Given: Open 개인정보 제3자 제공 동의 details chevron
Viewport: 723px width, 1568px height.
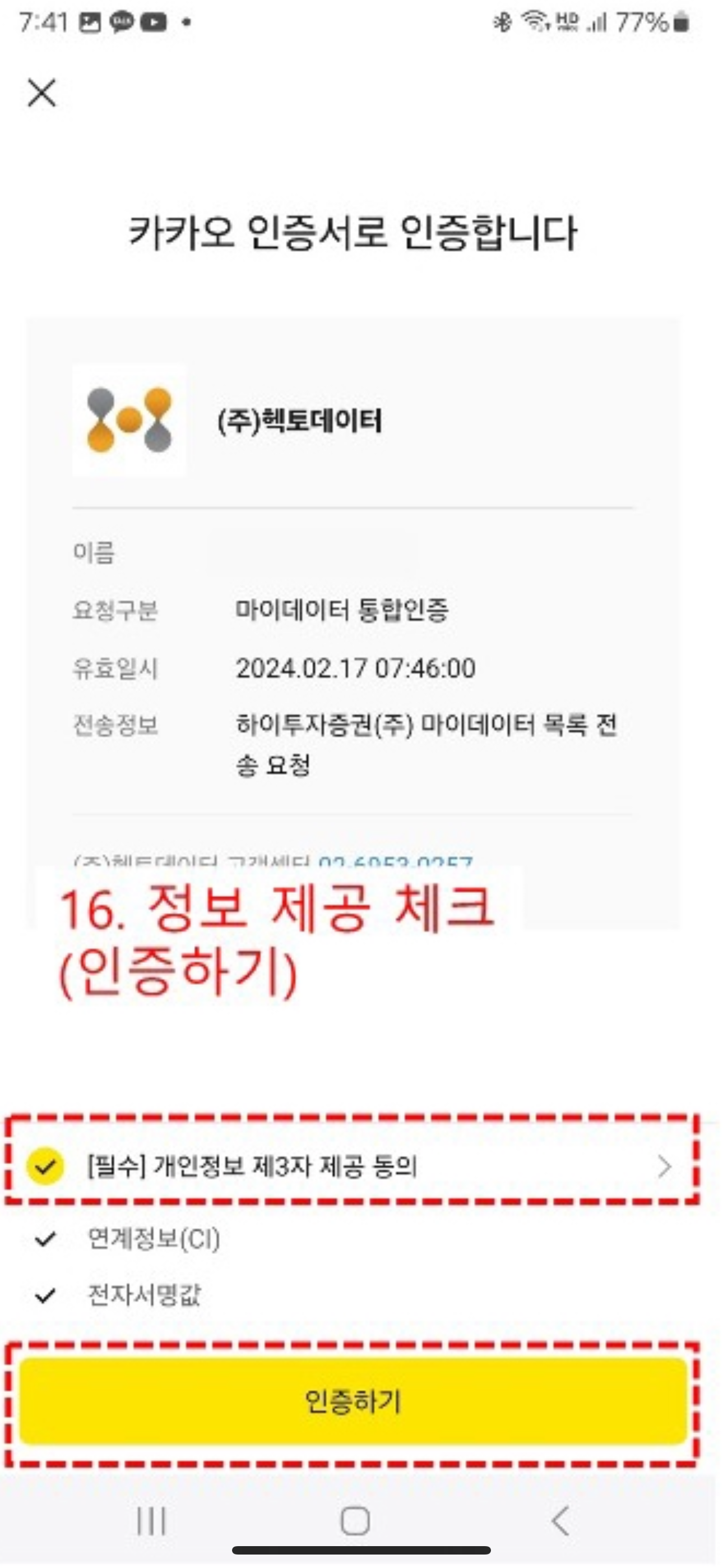Looking at the screenshot, I should 664,1166.
